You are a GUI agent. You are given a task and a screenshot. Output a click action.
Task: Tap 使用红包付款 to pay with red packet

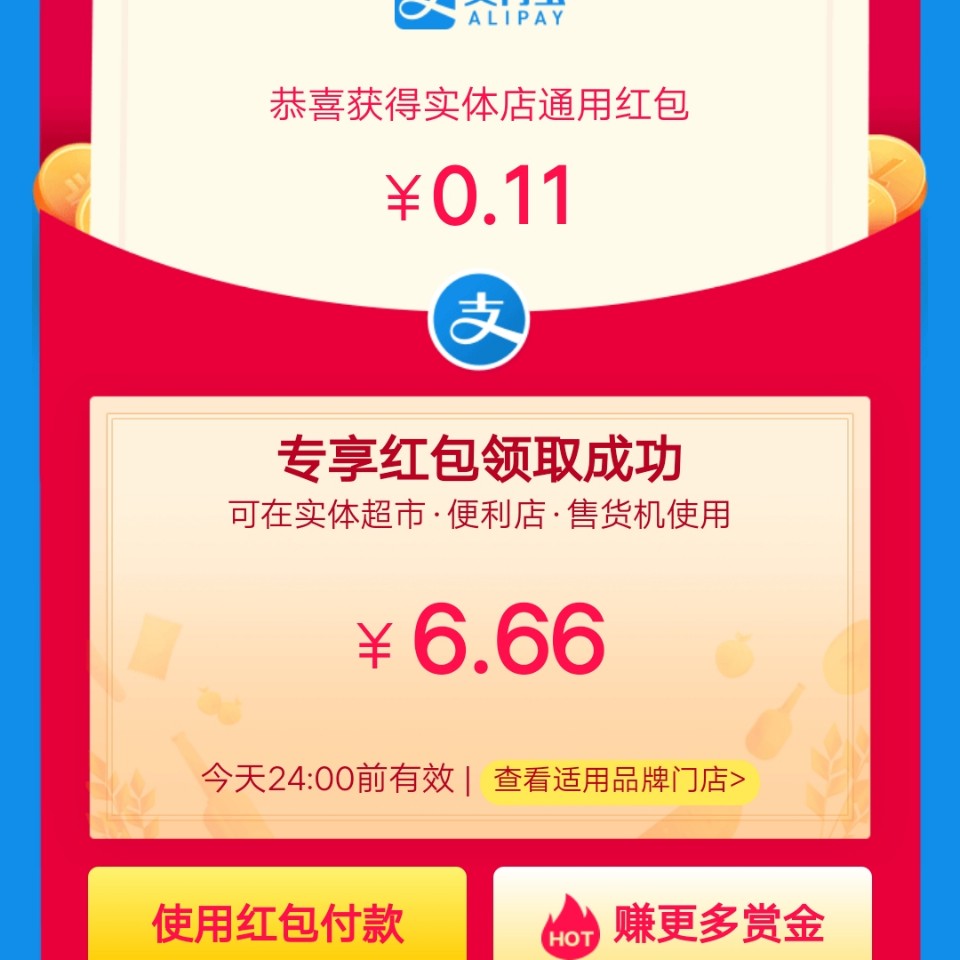[278, 922]
